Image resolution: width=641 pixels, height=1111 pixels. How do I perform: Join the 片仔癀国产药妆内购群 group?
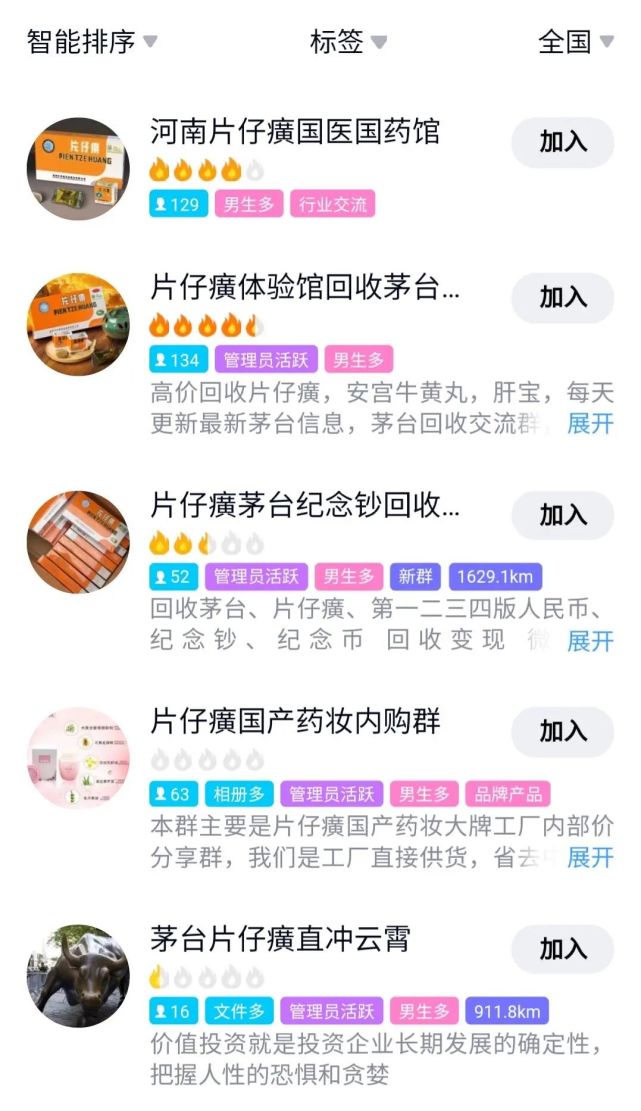(x=562, y=732)
